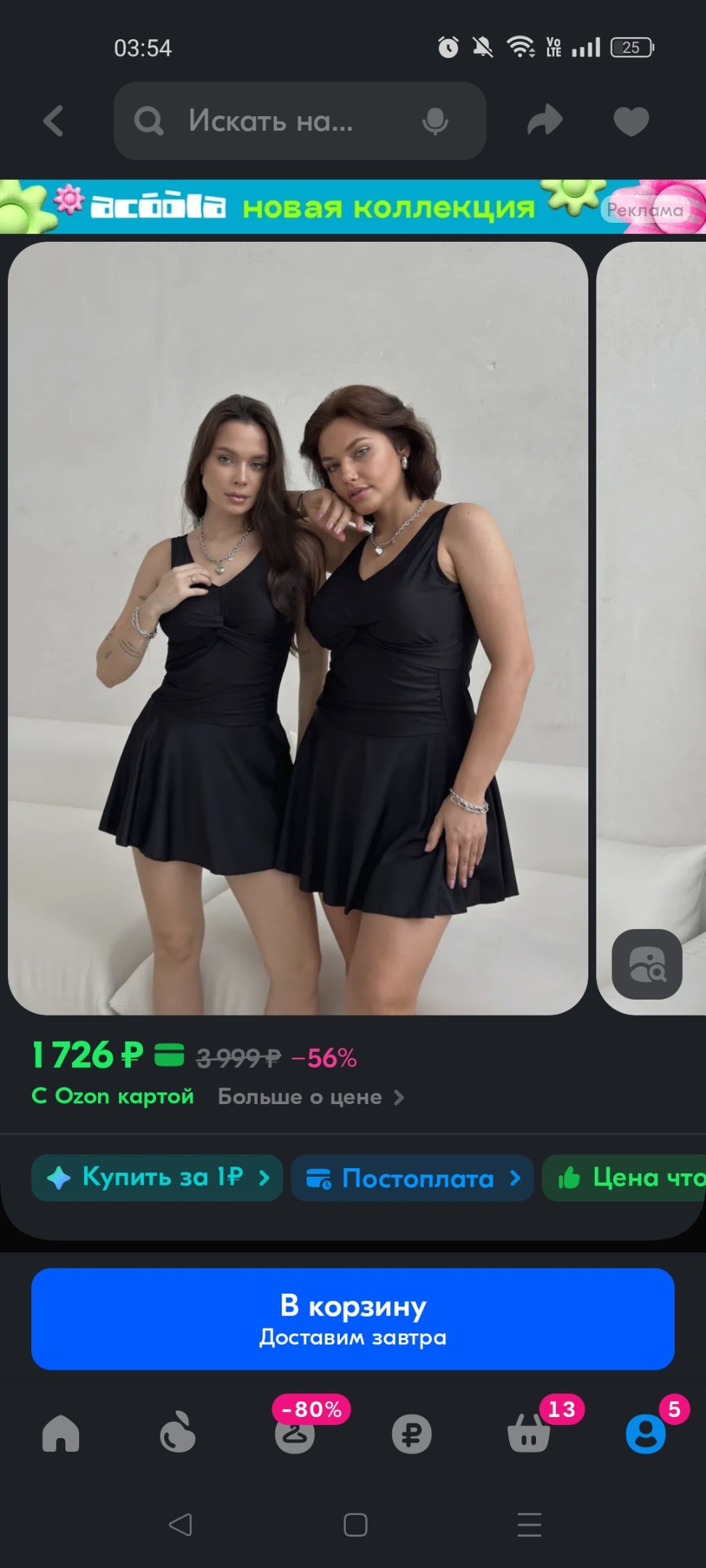Add item with 'В корзину' button
Image resolution: width=706 pixels, height=1568 pixels.
(x=353, y=1319)
